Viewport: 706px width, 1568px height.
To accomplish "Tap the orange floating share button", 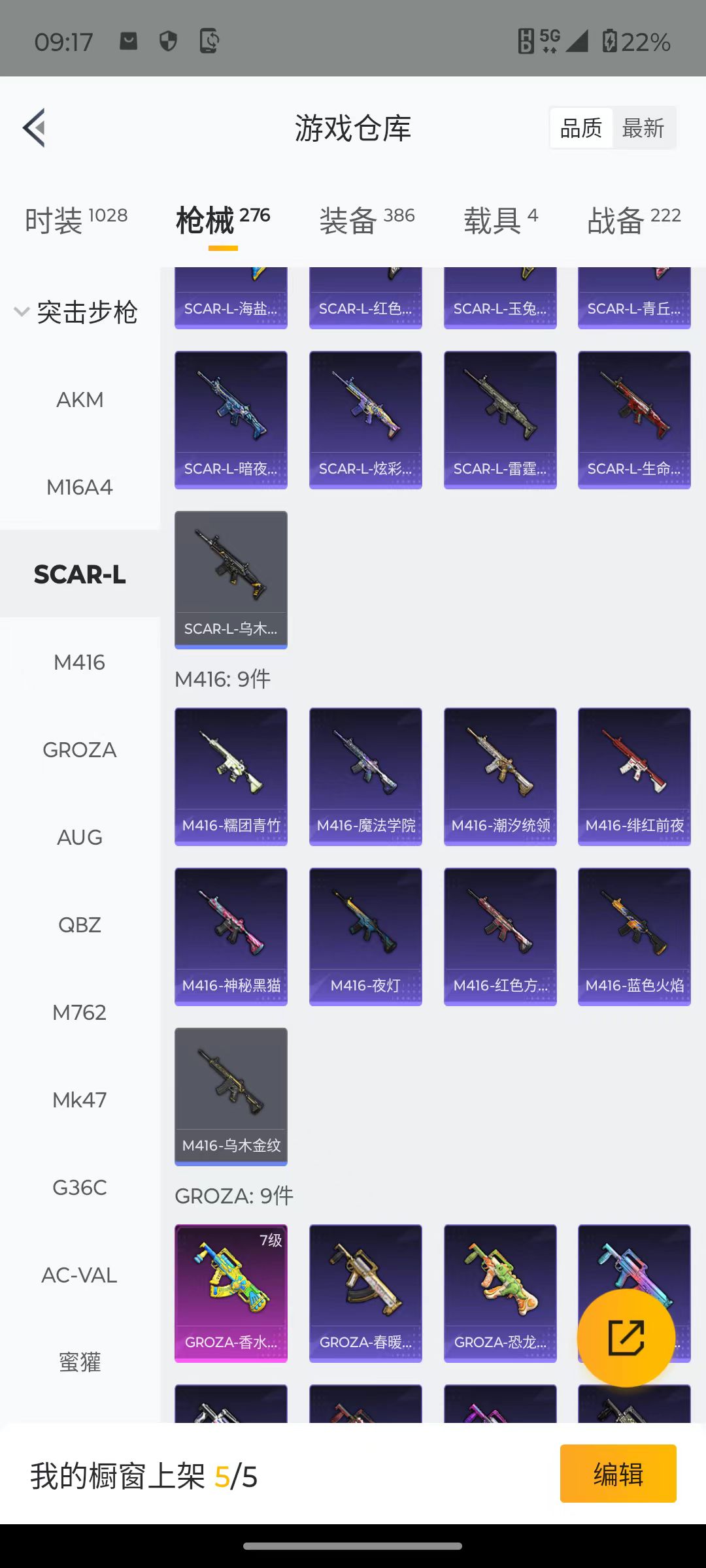I will [626, 1337].
